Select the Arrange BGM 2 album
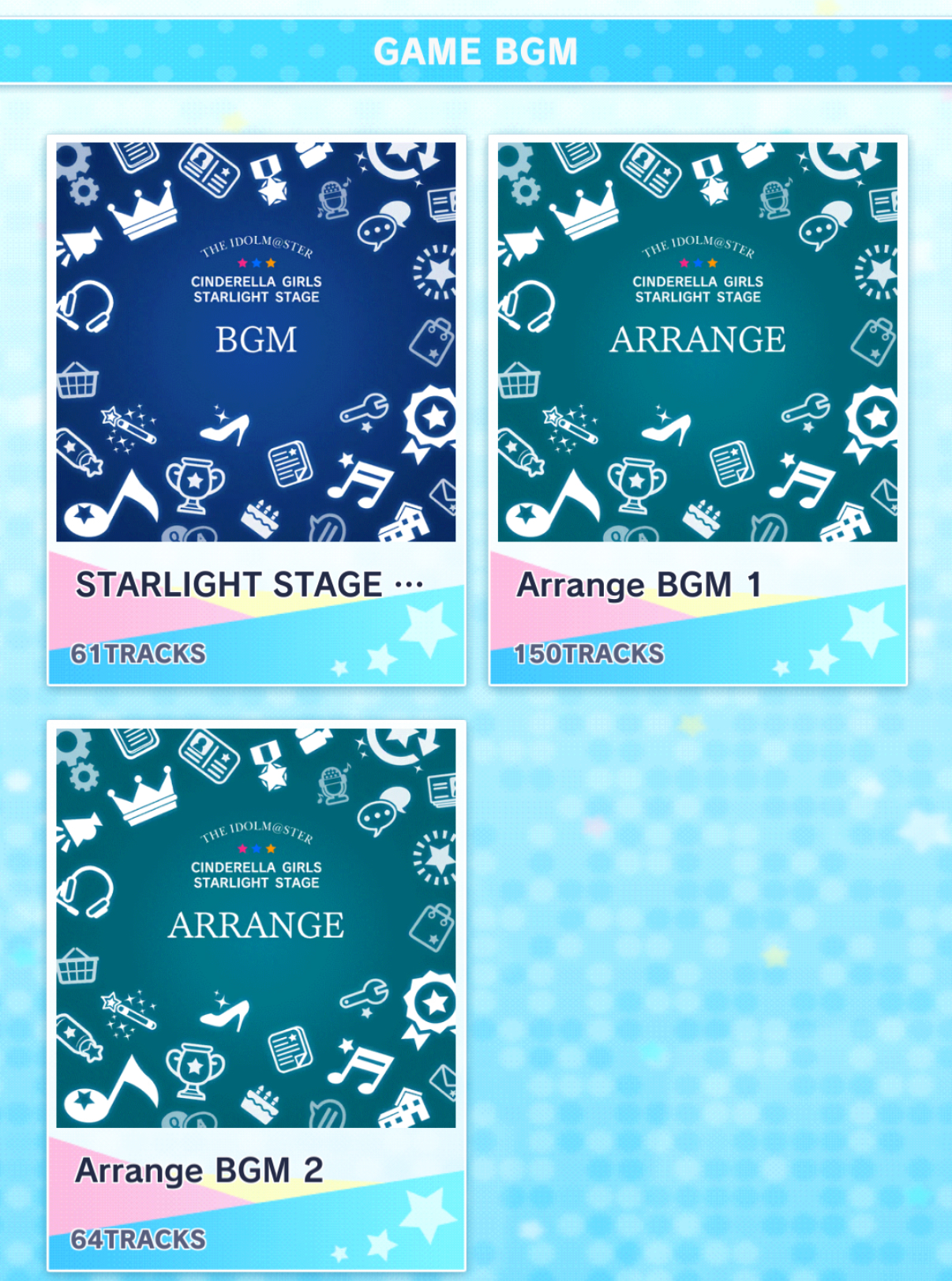 [256, 994]
